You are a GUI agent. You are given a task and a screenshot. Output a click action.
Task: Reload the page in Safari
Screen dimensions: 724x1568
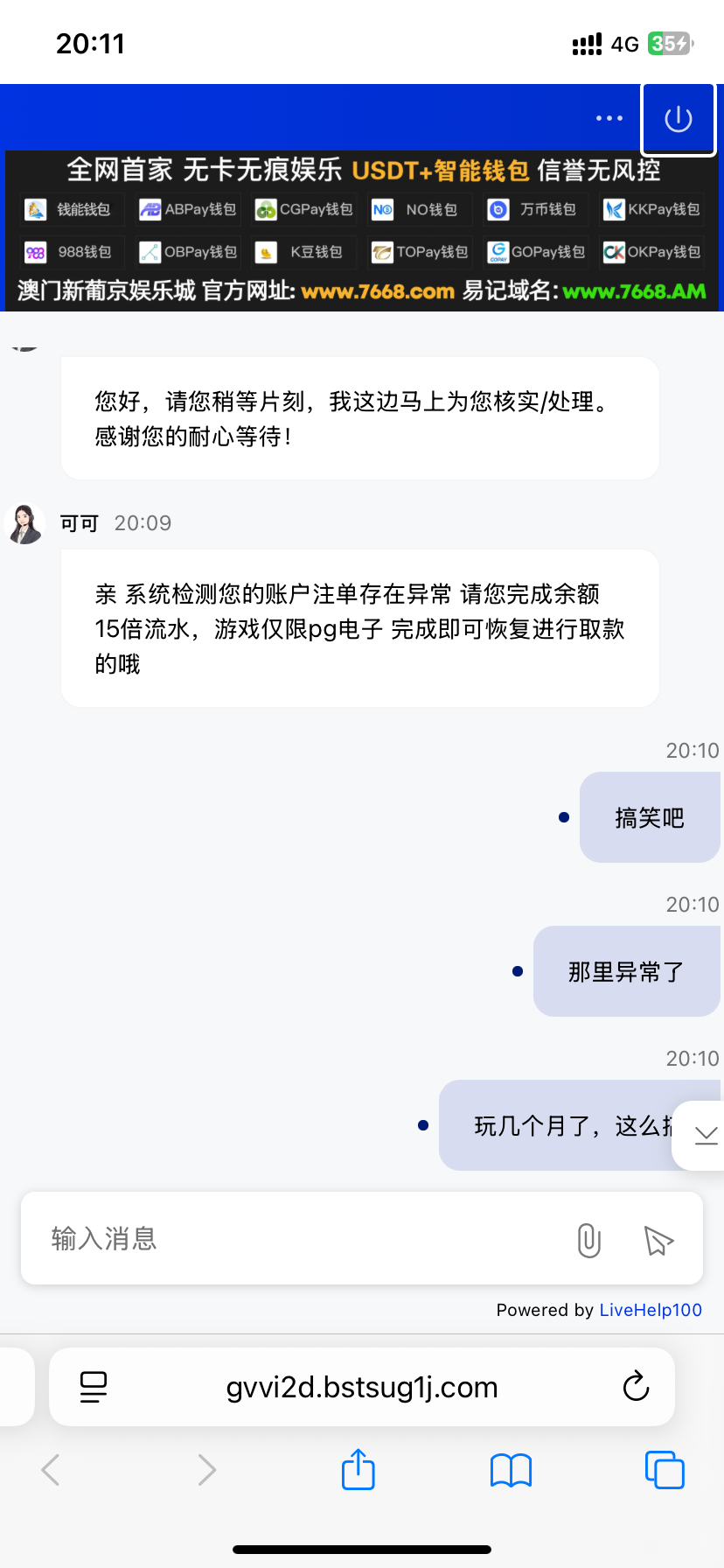click(636, 1387)
